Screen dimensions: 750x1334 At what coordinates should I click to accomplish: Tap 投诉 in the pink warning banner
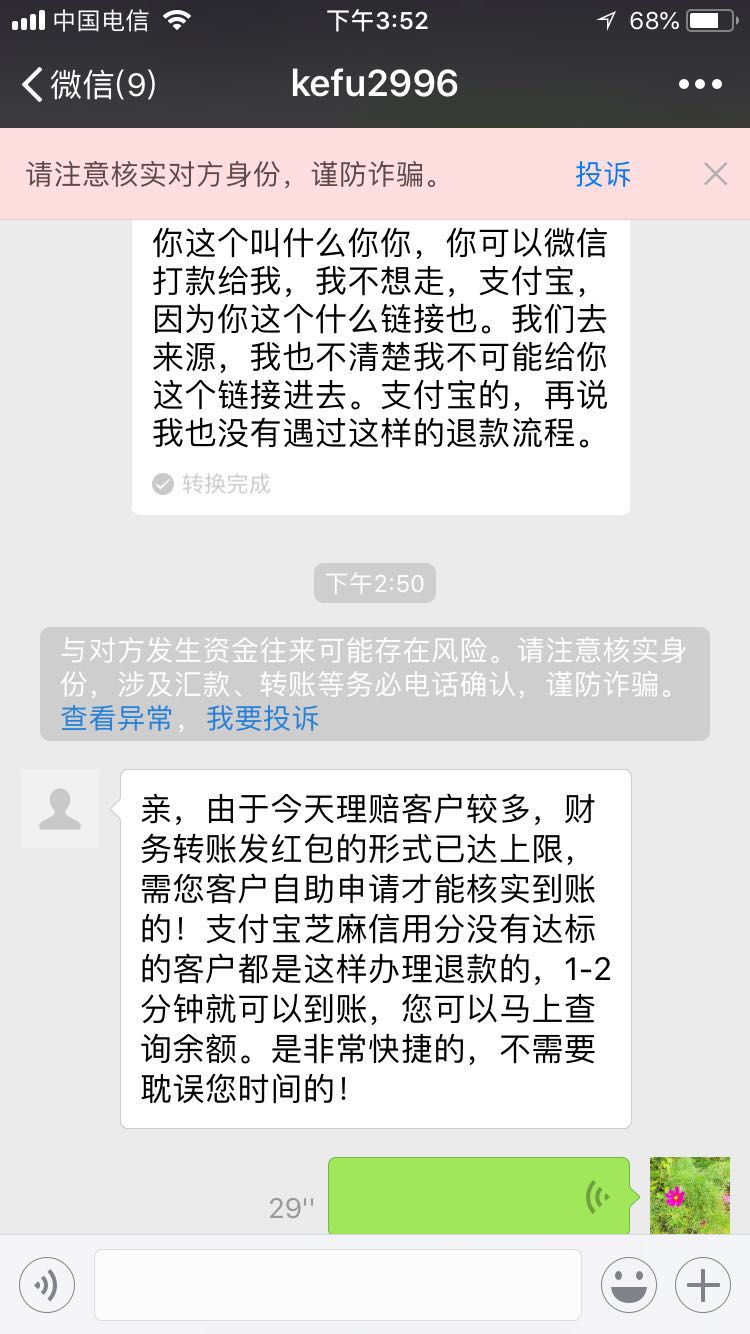point(603,175)
